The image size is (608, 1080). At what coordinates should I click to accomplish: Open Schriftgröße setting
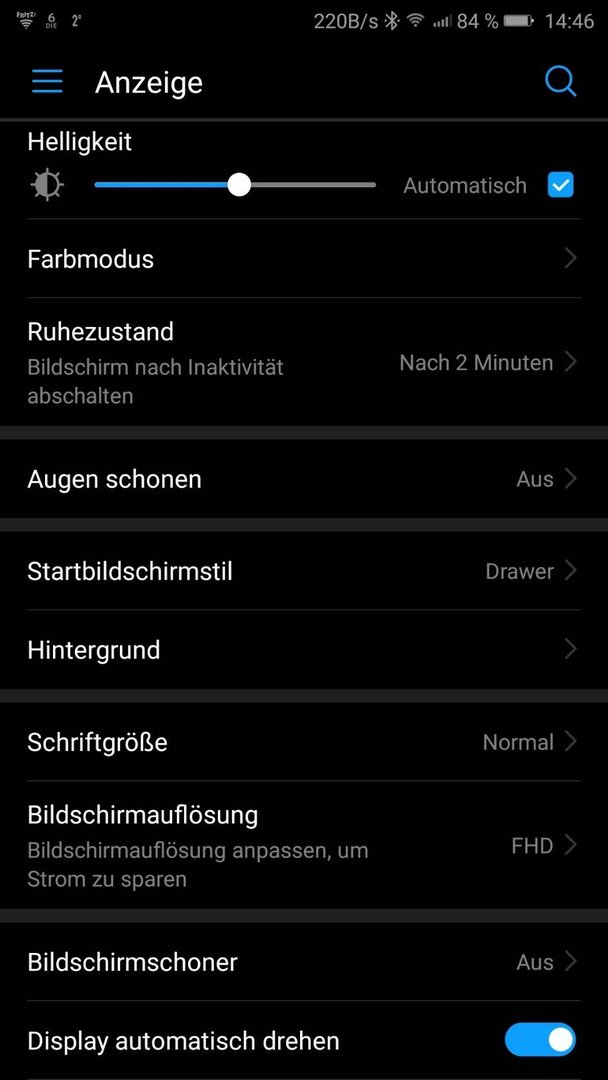click(x=304, y=742)
